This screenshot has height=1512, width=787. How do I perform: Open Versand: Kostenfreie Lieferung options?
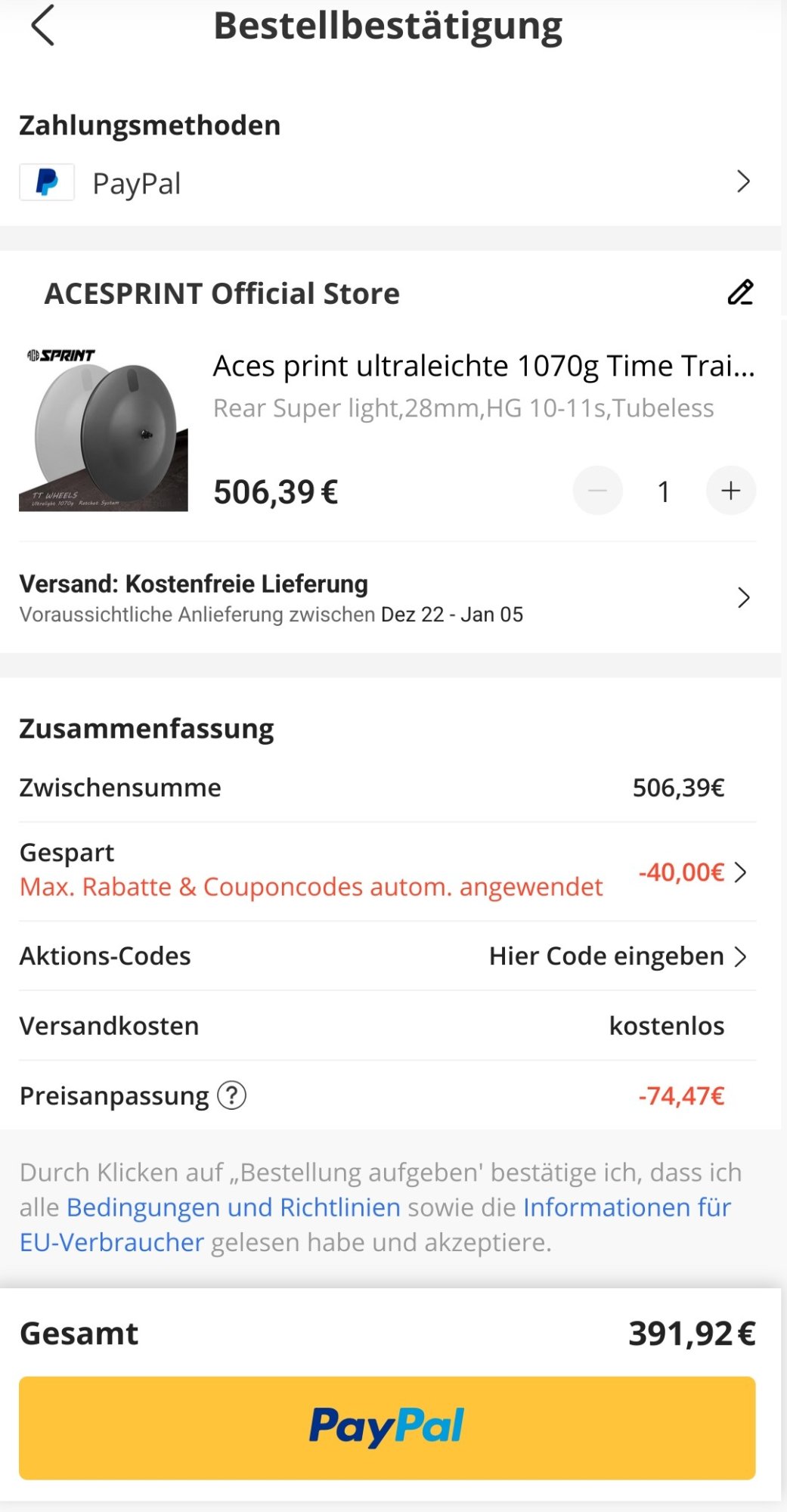click(x=386, y=598)
